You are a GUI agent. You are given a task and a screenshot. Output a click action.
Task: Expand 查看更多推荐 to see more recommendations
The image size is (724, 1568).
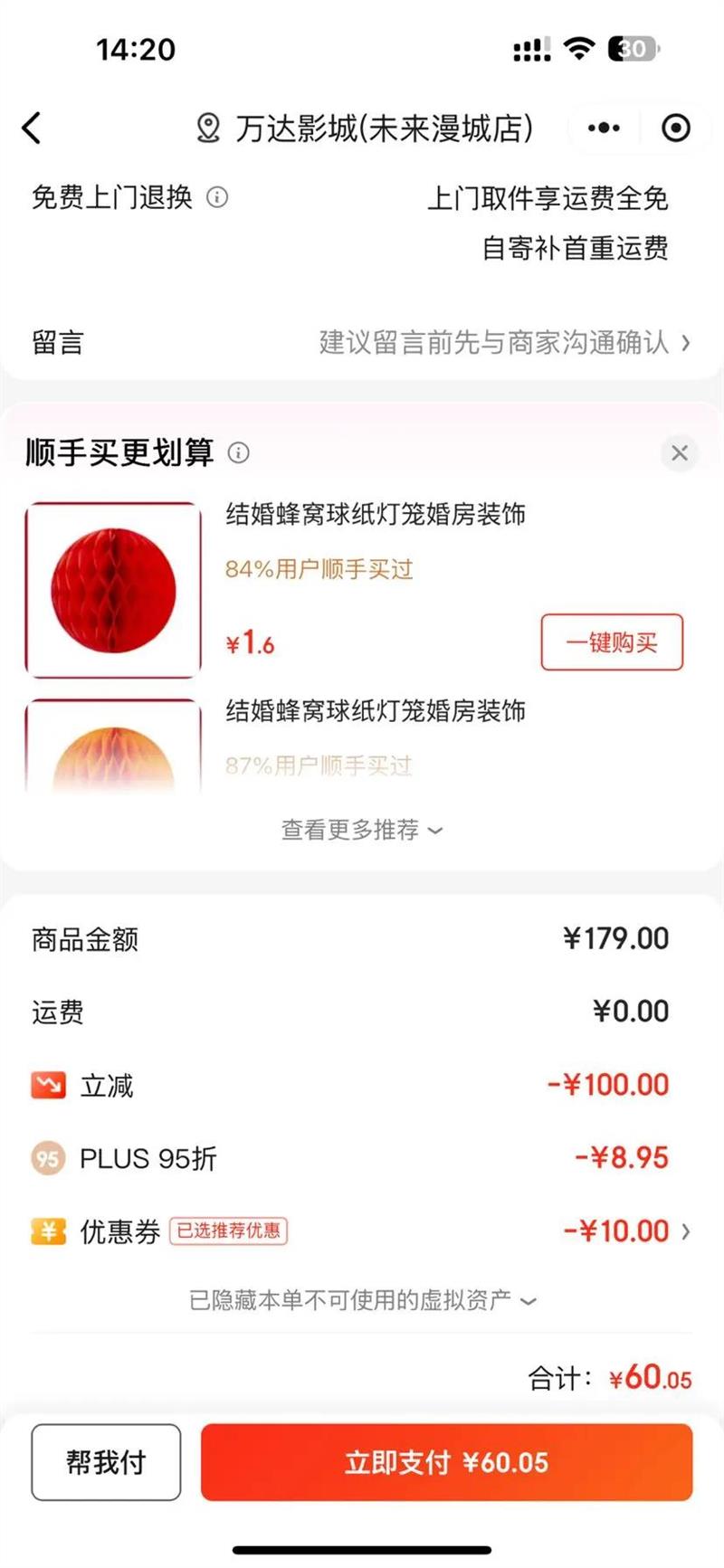pos(362,830)
